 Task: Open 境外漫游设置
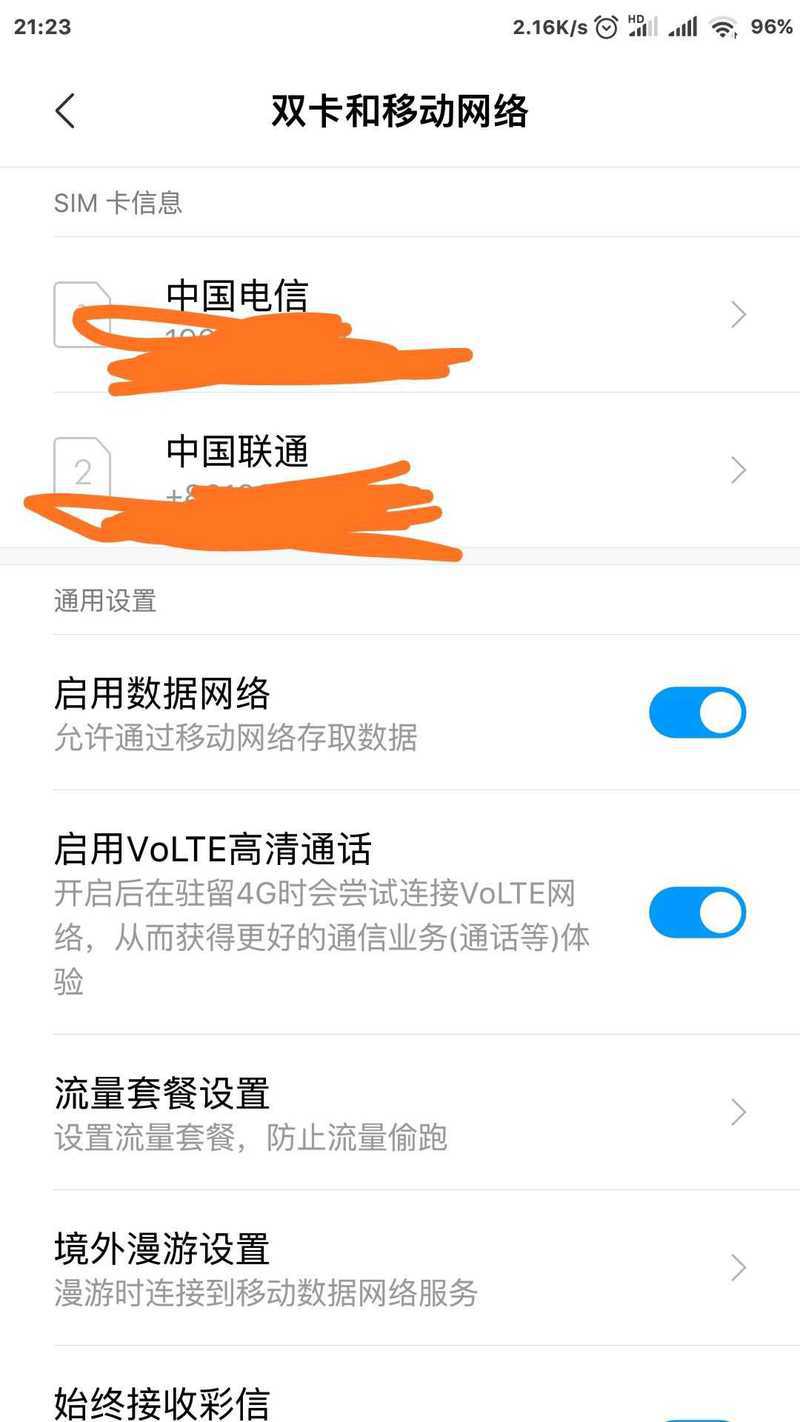[x=400, y=1268]
